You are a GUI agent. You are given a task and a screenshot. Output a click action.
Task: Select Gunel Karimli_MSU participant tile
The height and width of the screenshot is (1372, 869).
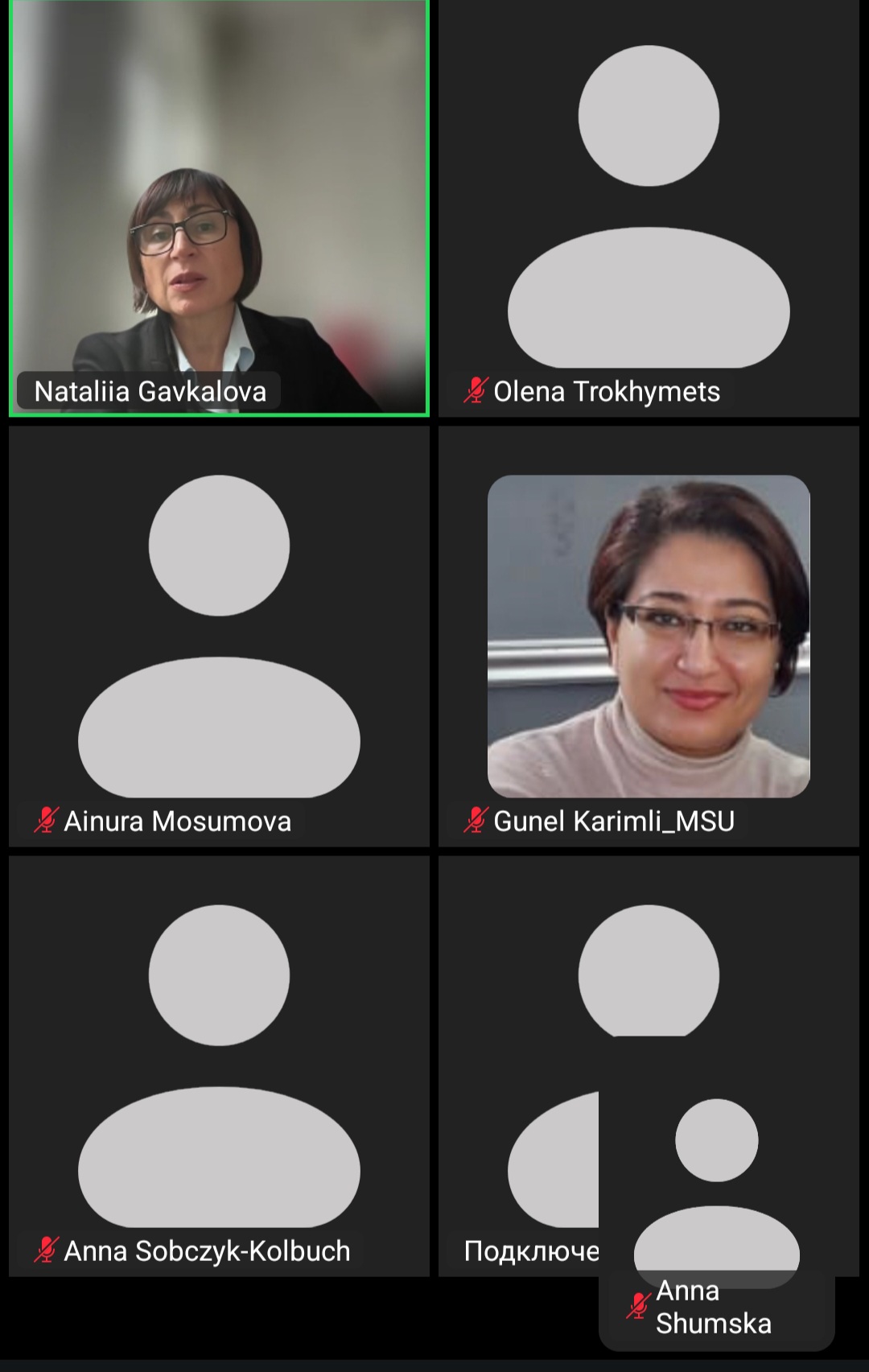click(x=649, y=636)
